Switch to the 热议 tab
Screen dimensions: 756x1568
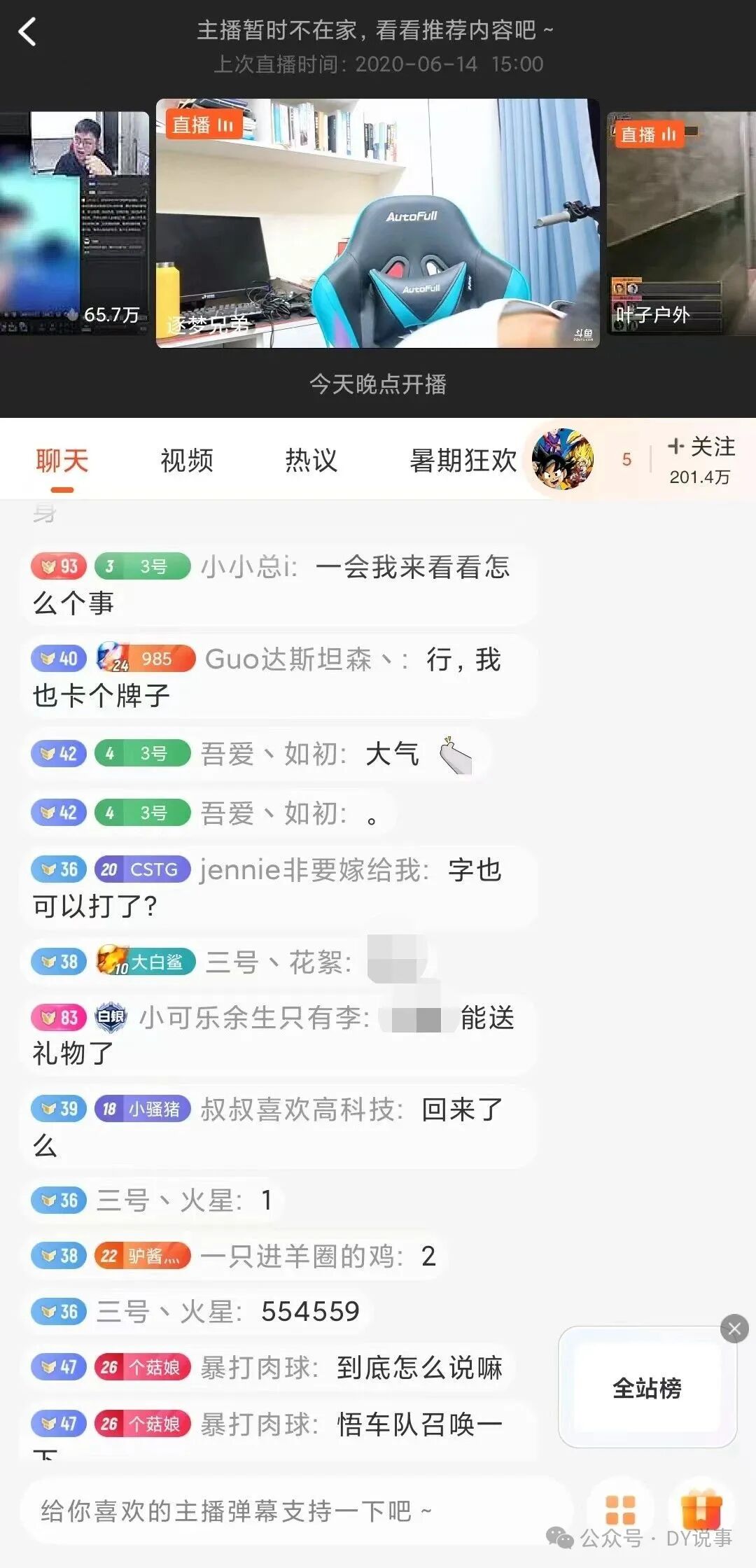(x=311, y=461)
